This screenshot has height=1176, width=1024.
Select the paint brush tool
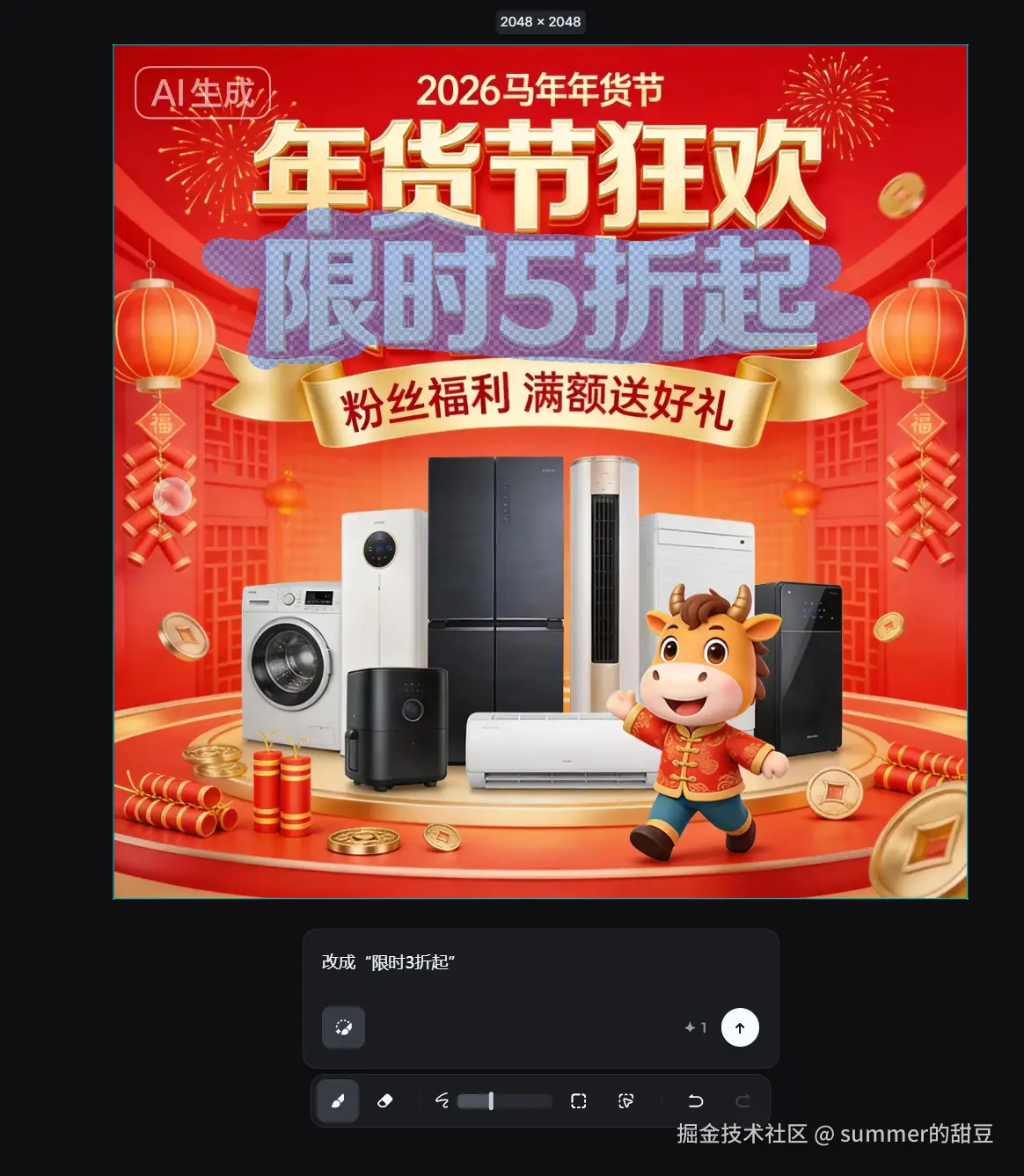pyautogui.click(x=338, y=1101)
